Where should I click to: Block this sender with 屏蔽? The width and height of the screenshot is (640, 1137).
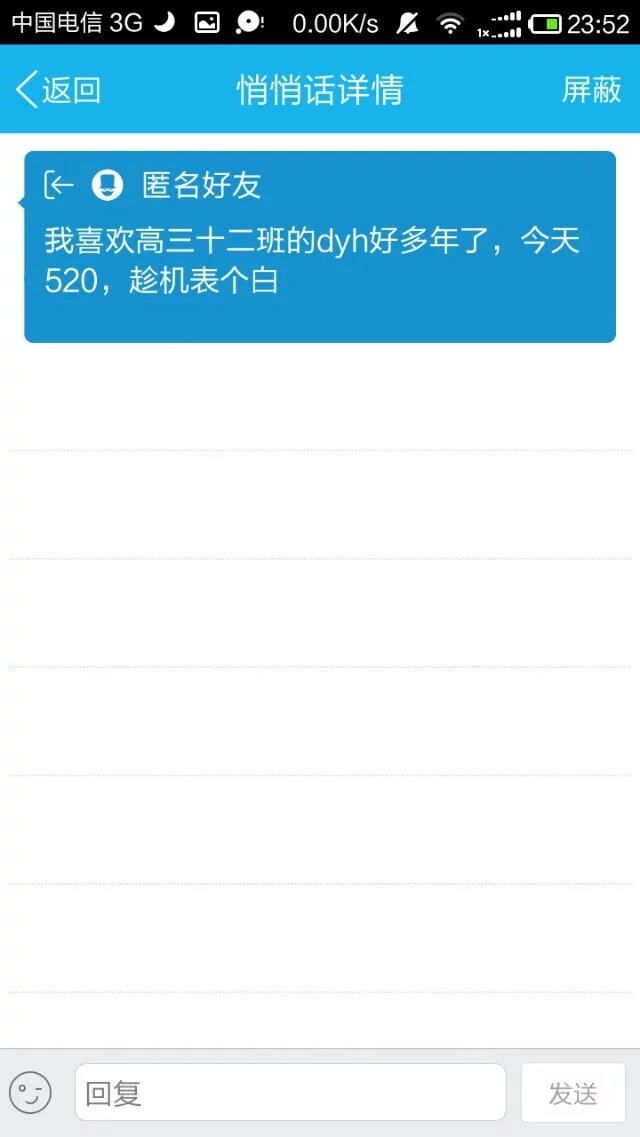(x=591, y=90)
